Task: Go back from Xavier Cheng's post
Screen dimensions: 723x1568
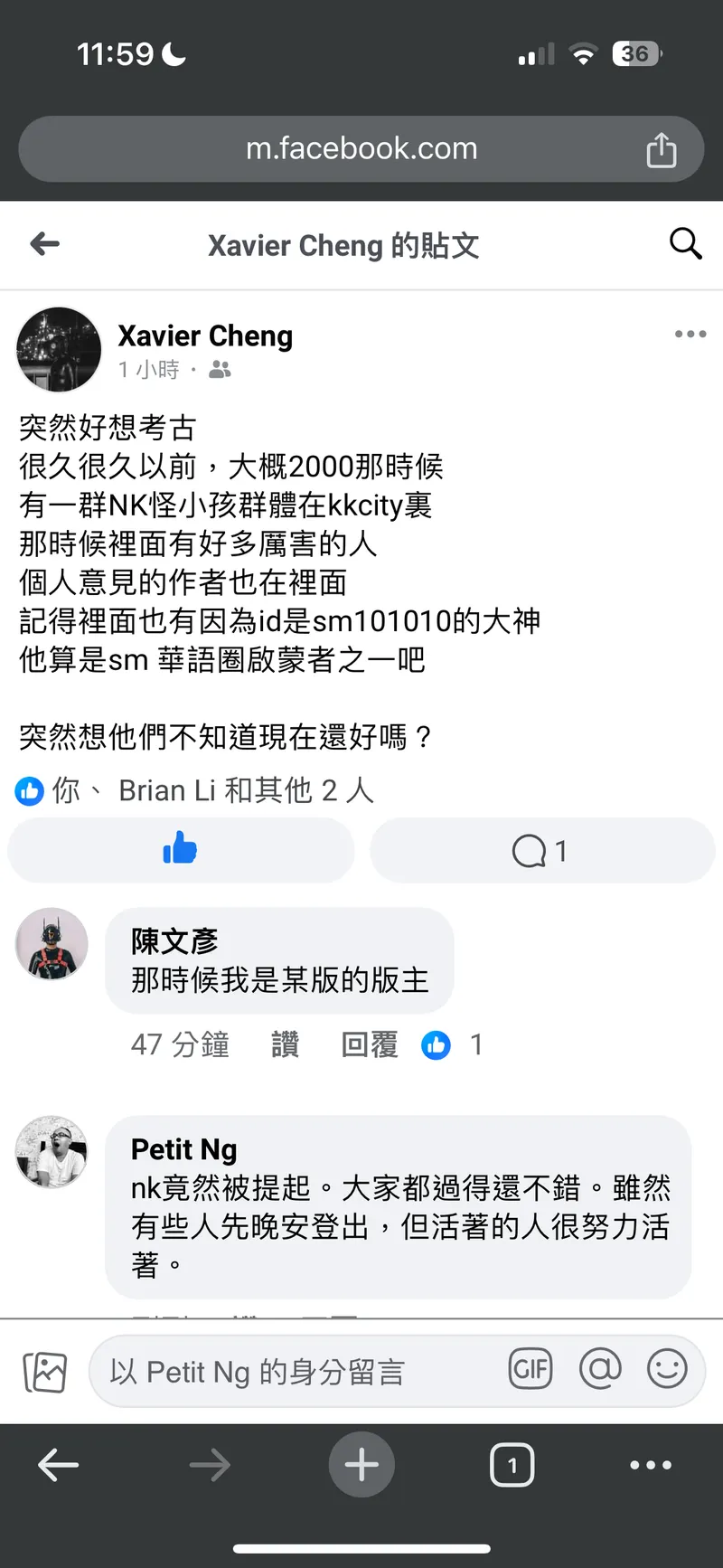Action: click(44, 244)
